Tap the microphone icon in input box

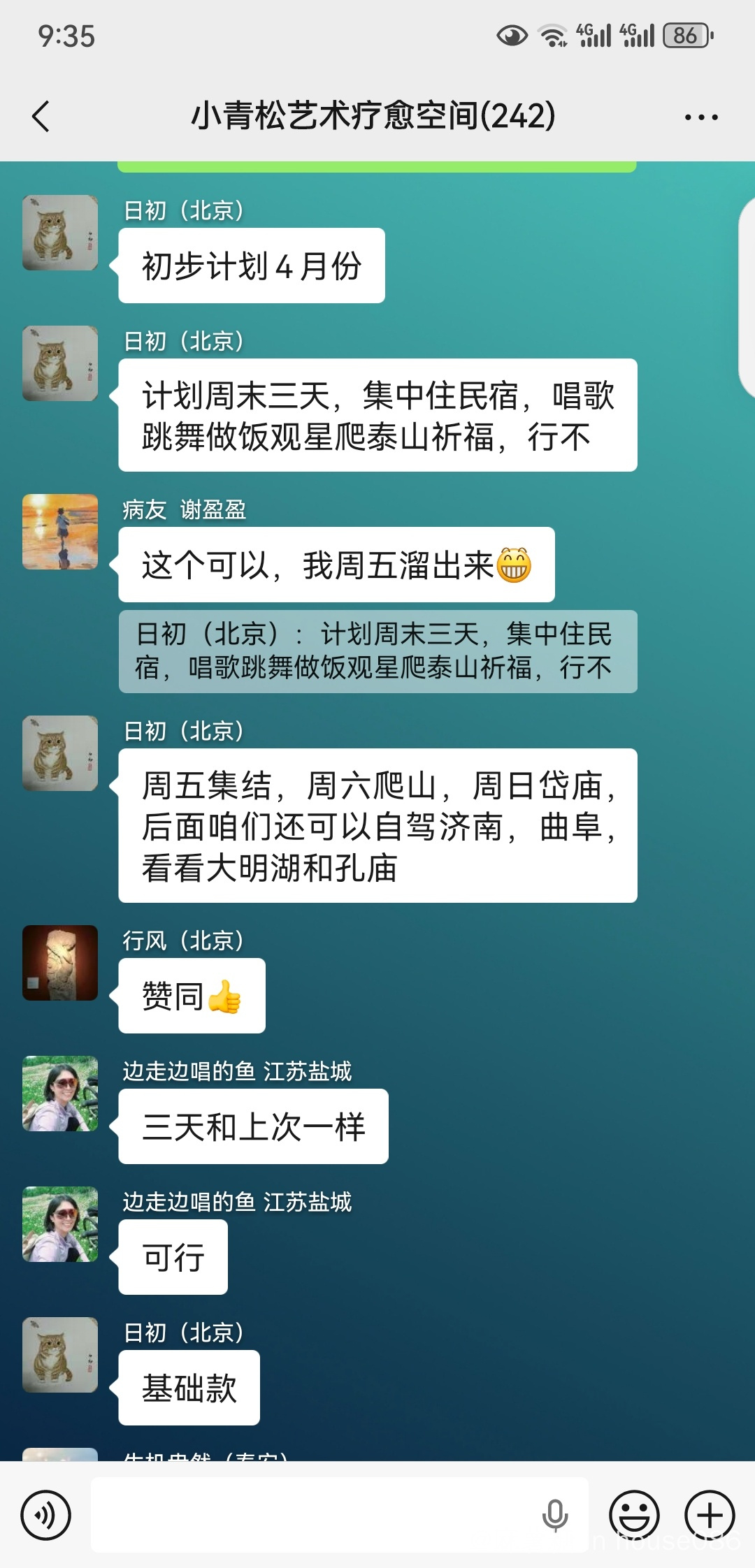[555, 1515]
